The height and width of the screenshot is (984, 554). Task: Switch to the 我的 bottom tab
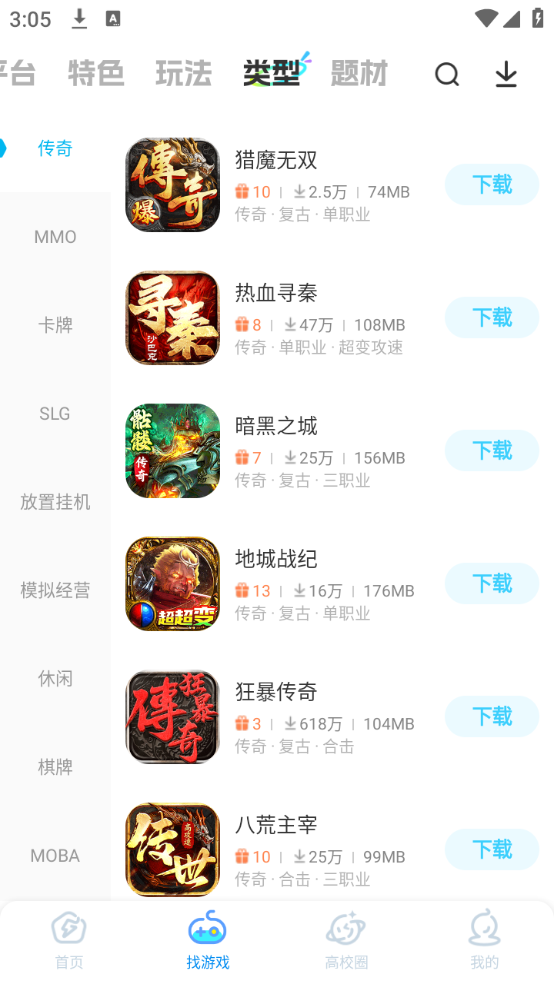coord(484,940)
